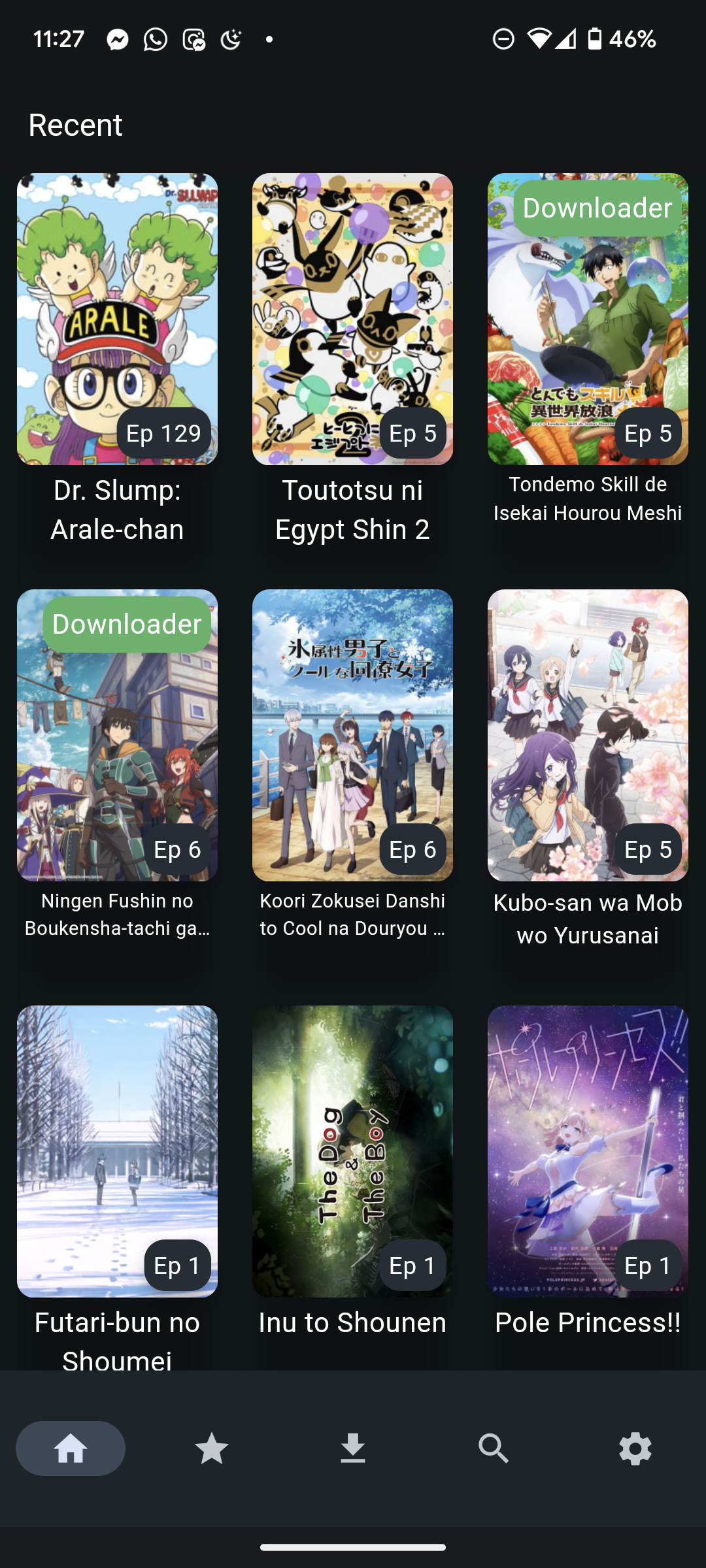This screenshot has height=1568, width=706.
Task: Go to the downloads tab
Action: point(353,1448)
